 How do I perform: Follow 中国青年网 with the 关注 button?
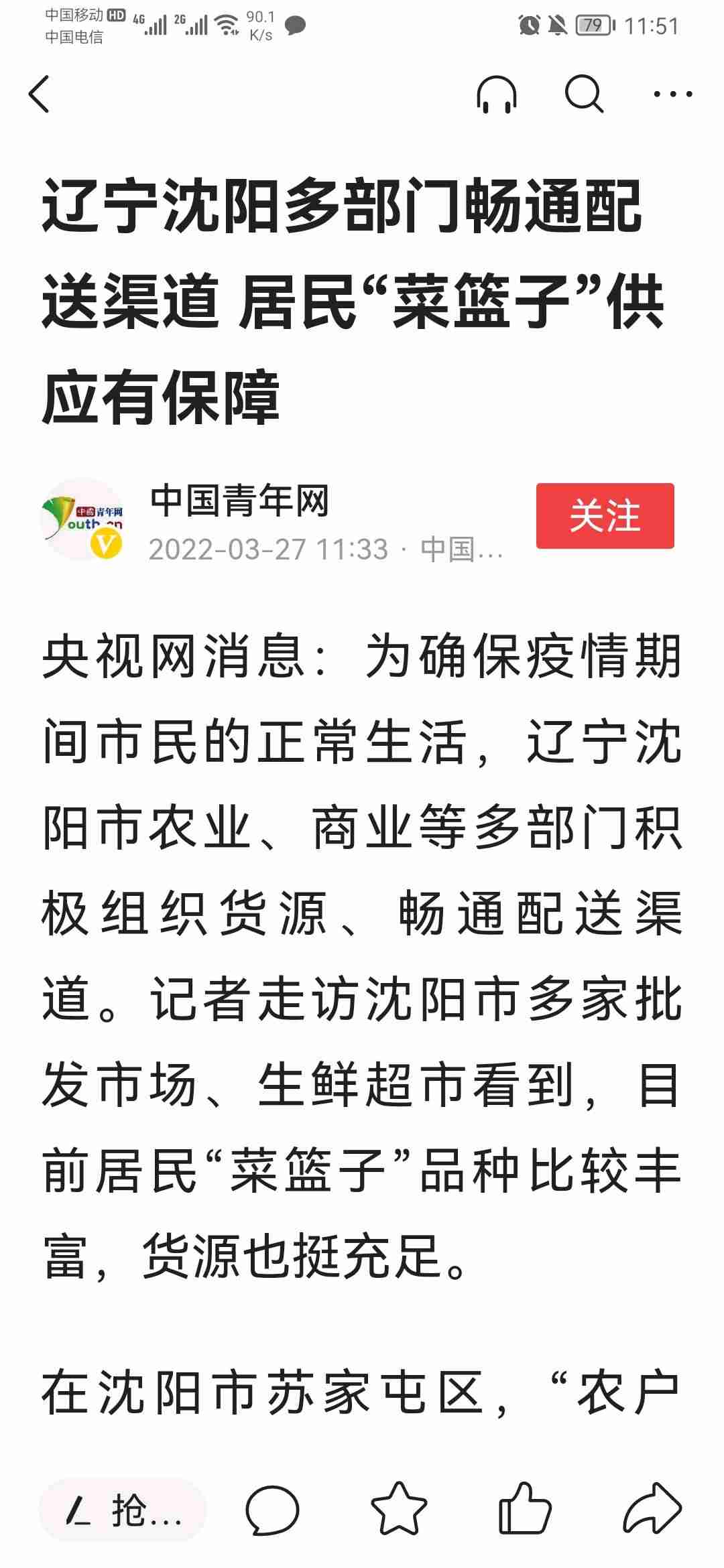click(x=605, y=516)
